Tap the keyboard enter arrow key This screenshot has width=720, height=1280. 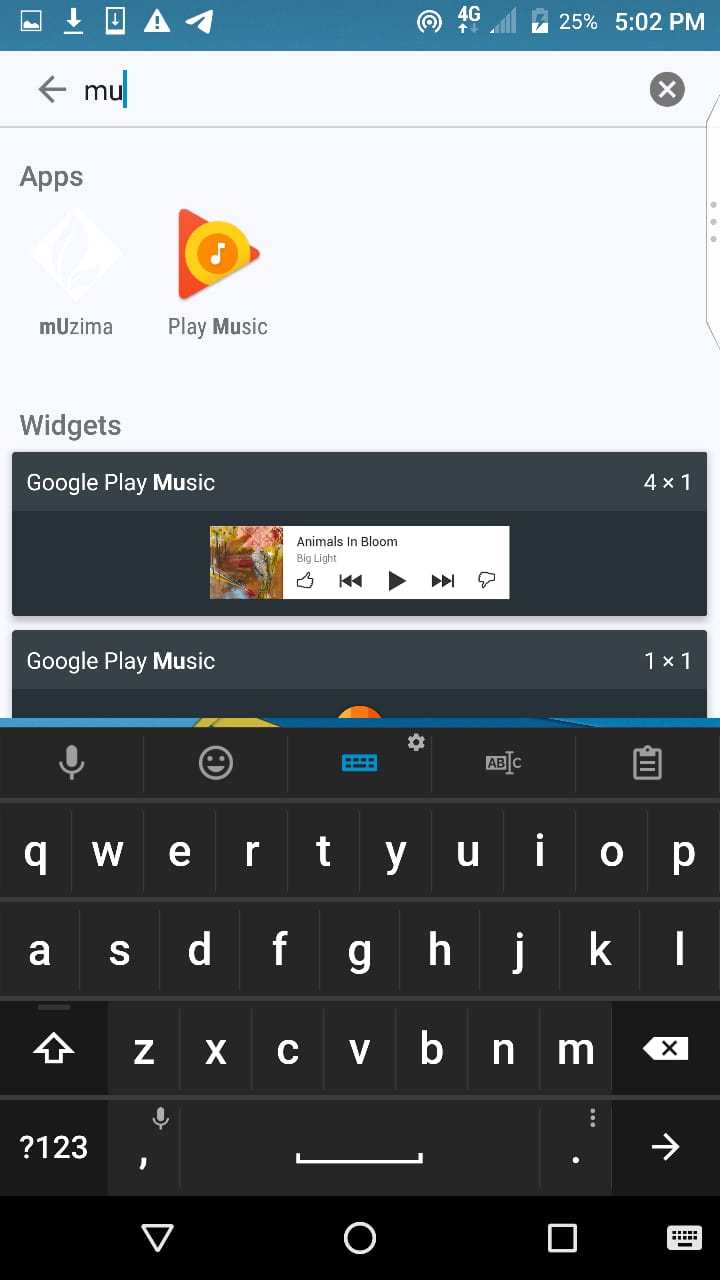click(666, 1147)
